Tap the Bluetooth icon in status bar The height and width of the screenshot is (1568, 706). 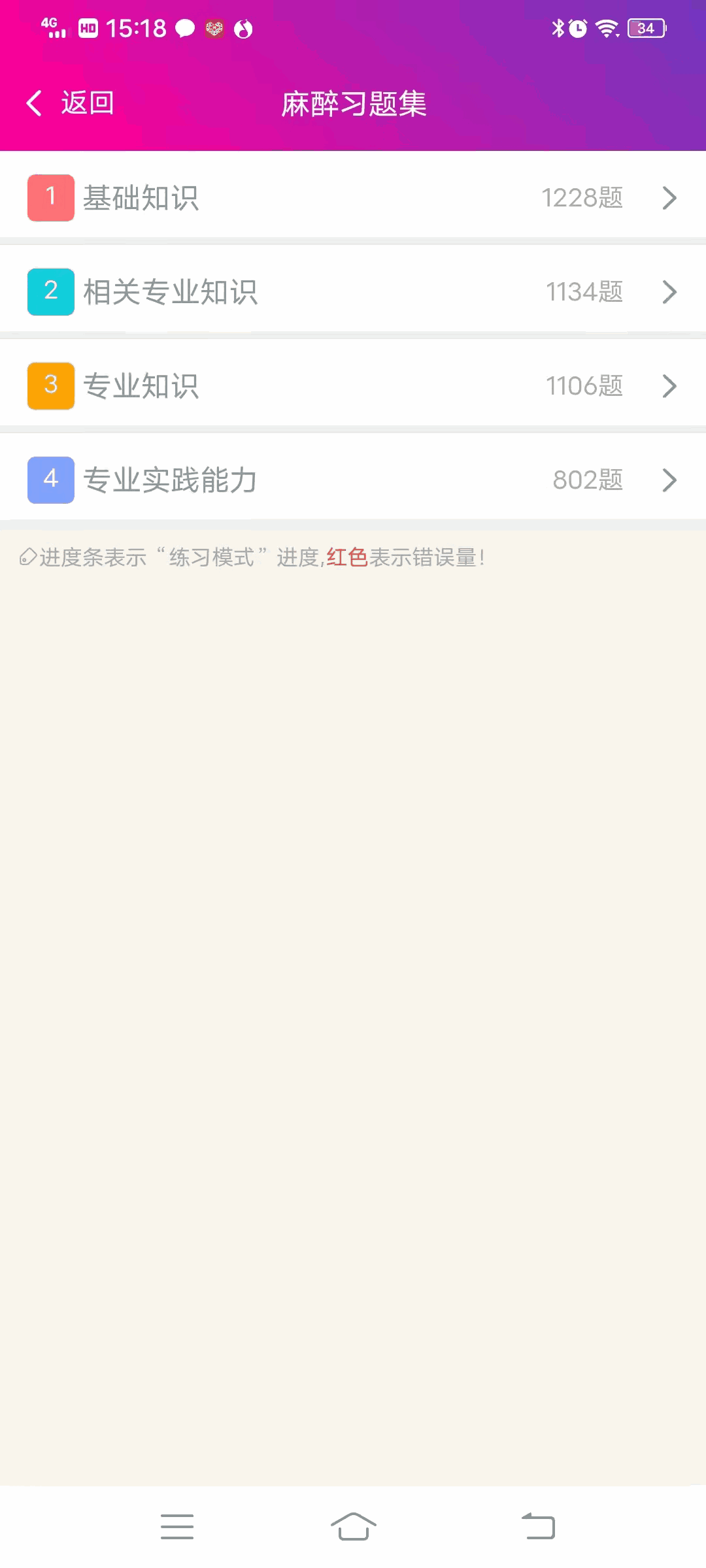(x=558, y=28)
